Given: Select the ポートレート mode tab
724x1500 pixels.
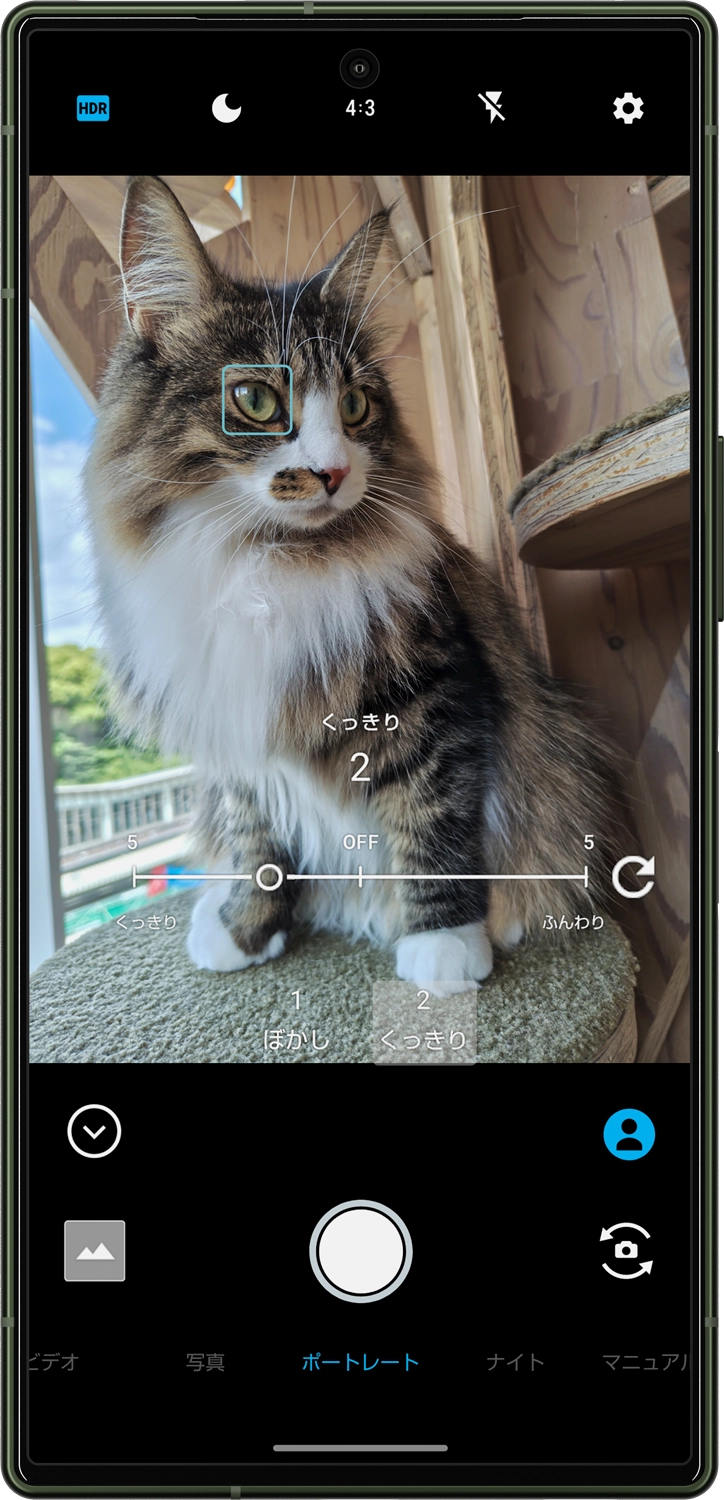Looking at the screenshot, I should pos(360,1362).
